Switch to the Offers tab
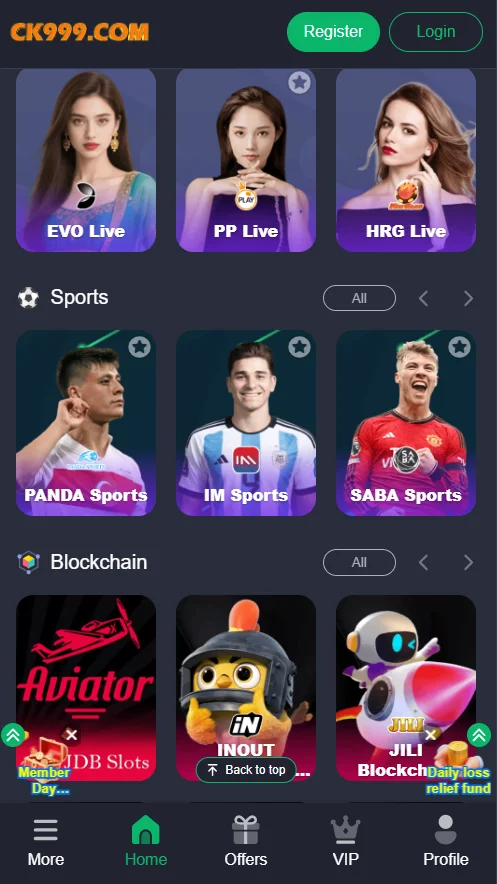This screenshot has height=884, width=497. (246, 841)
